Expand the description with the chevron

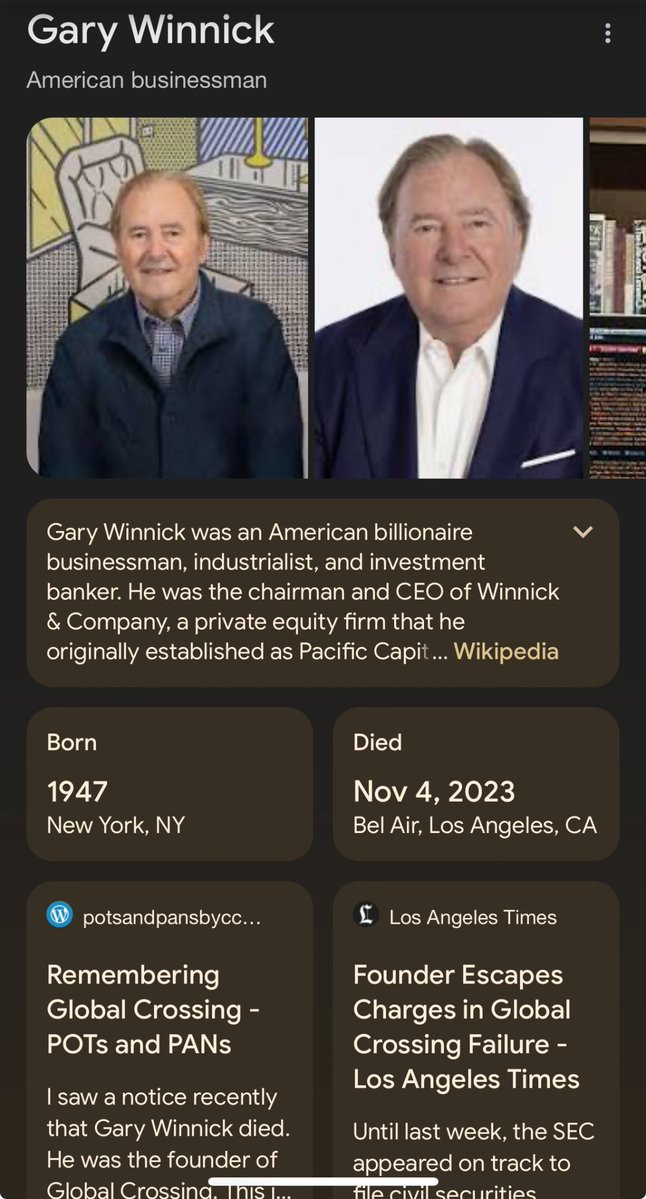583,532
